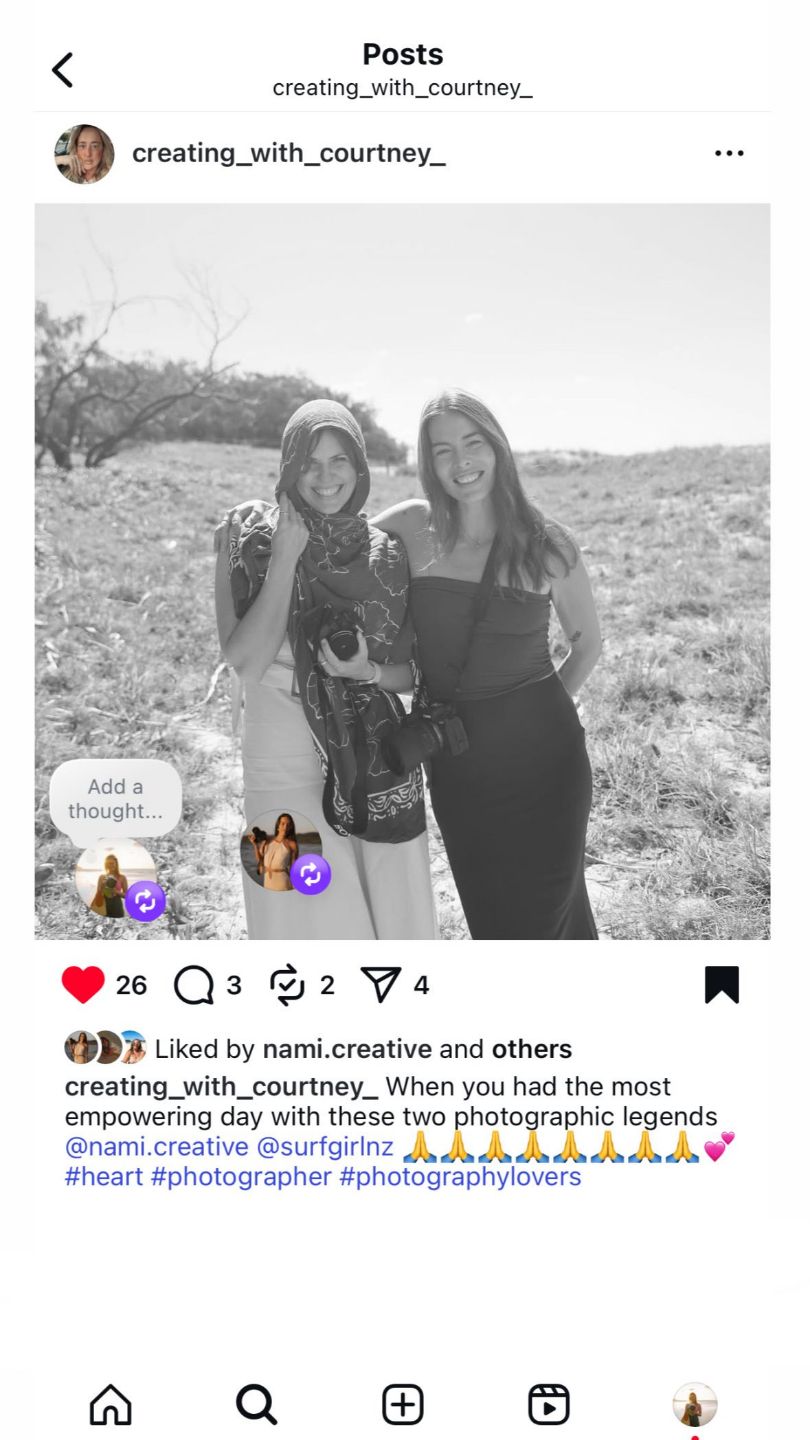Share the post with the paper plane icon
This screenshot has width=810, height=1440.
tap(381, 985)
